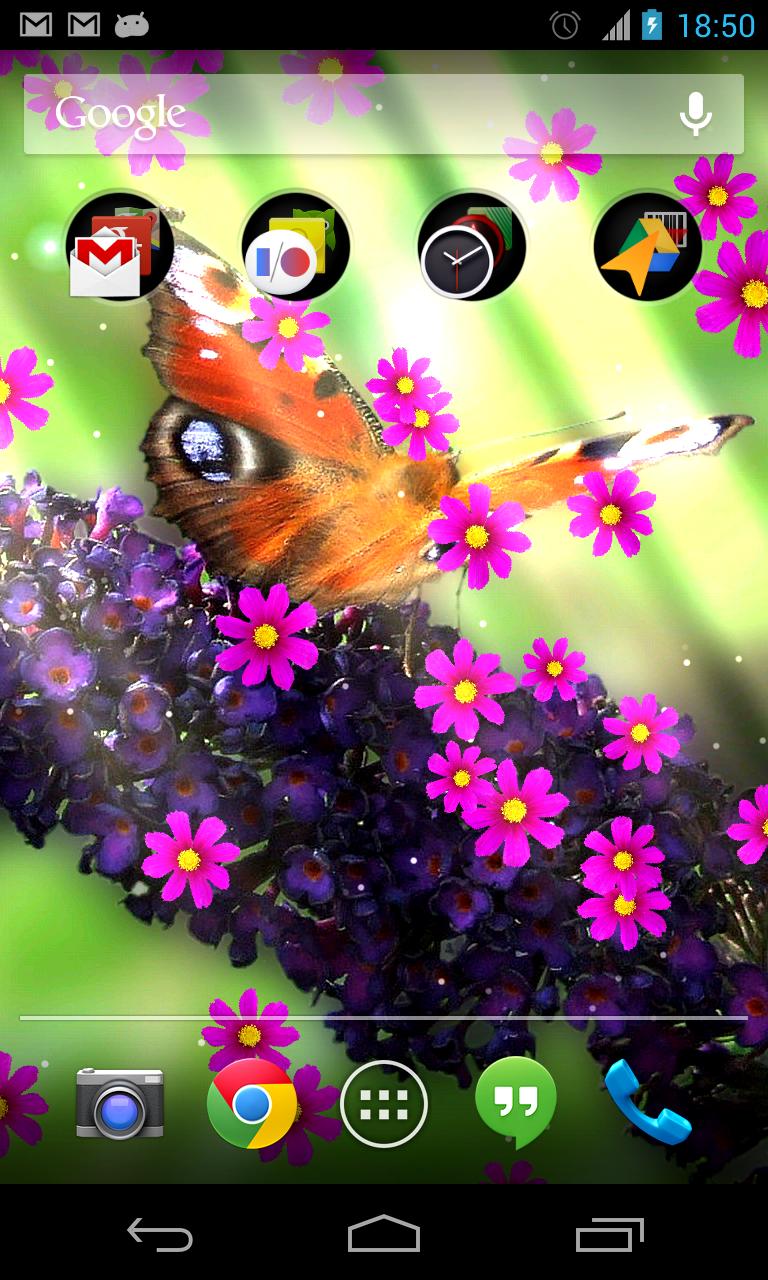Image resolution: width=768 pixels, height=1280 pixels.
Task: Launch the Camera app
Action: click(x=119, y=1103)
